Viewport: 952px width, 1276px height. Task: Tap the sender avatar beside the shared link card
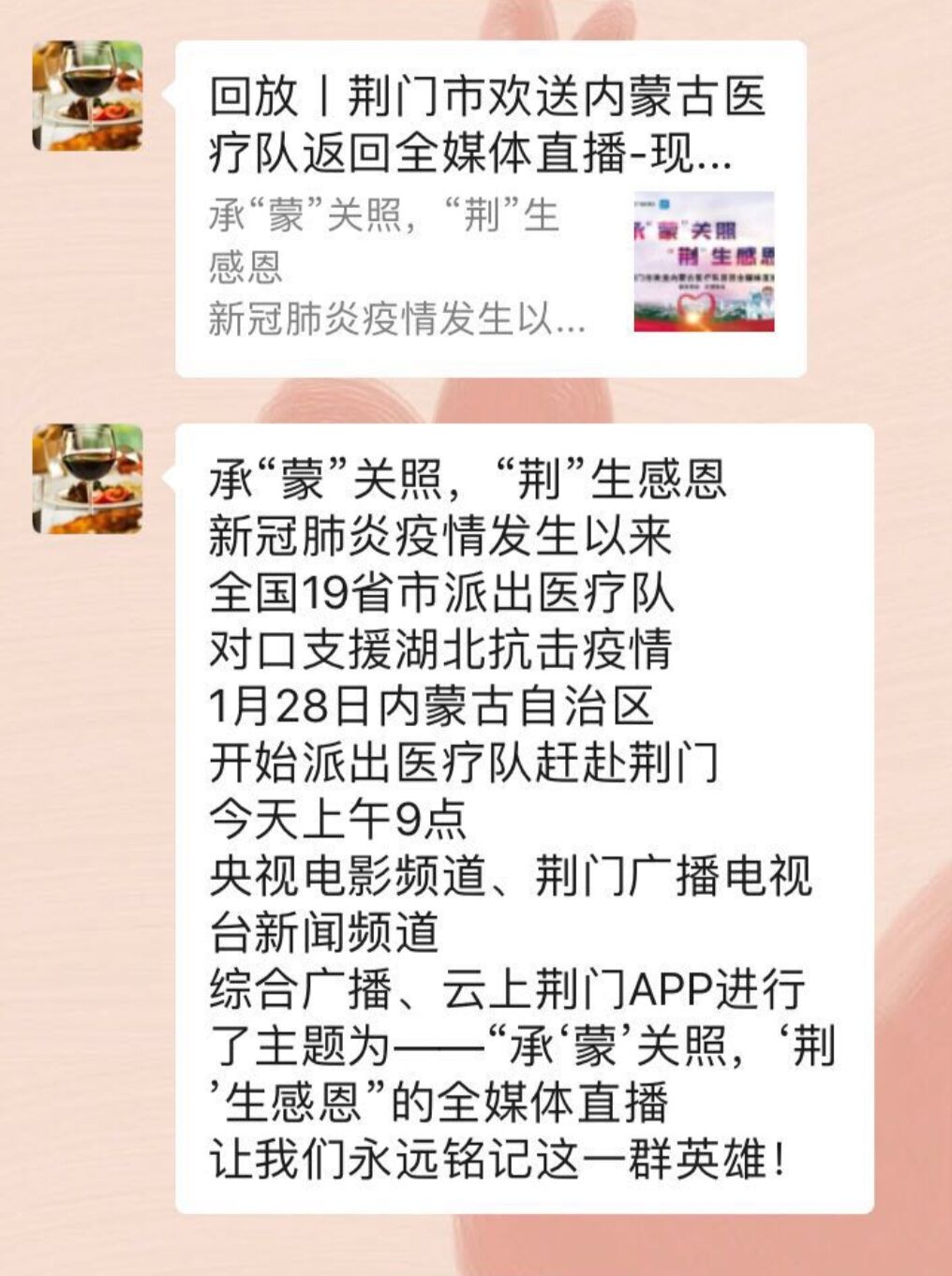coord(87,96)
